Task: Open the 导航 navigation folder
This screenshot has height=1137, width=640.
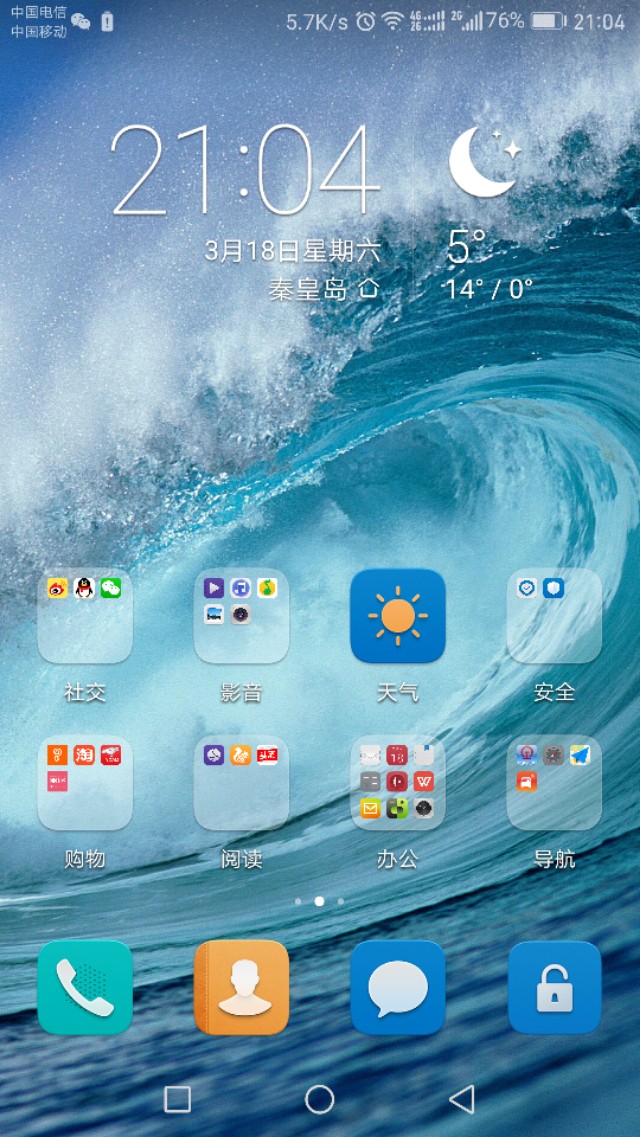Action: click(x=554, y=784)
